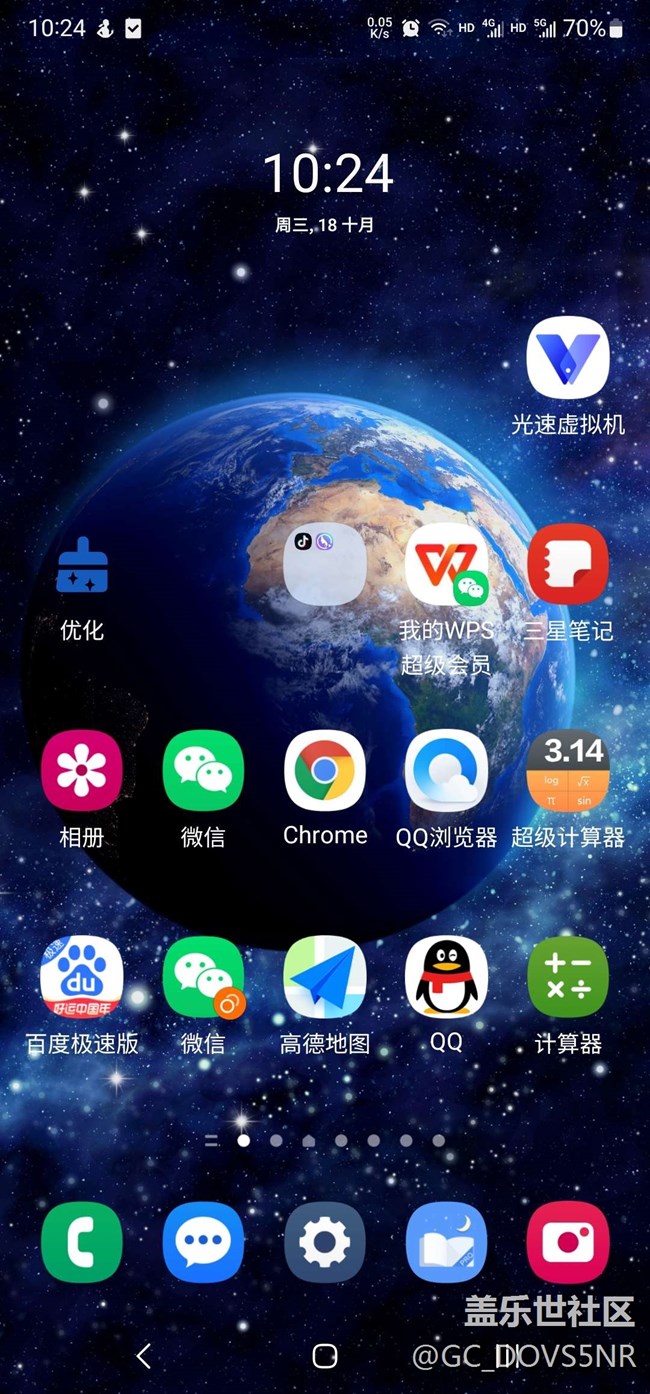Open 百度极速版 app
The width and height of the screenshot is (650, 1394).
[82, 977]
